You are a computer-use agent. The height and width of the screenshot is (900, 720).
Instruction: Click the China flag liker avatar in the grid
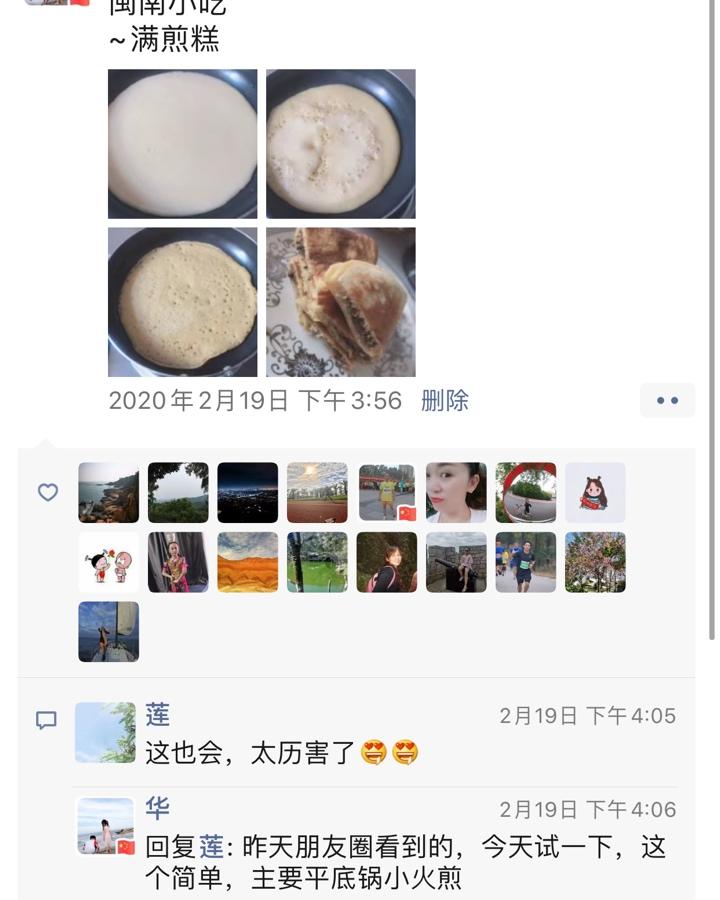coord(387,492)
